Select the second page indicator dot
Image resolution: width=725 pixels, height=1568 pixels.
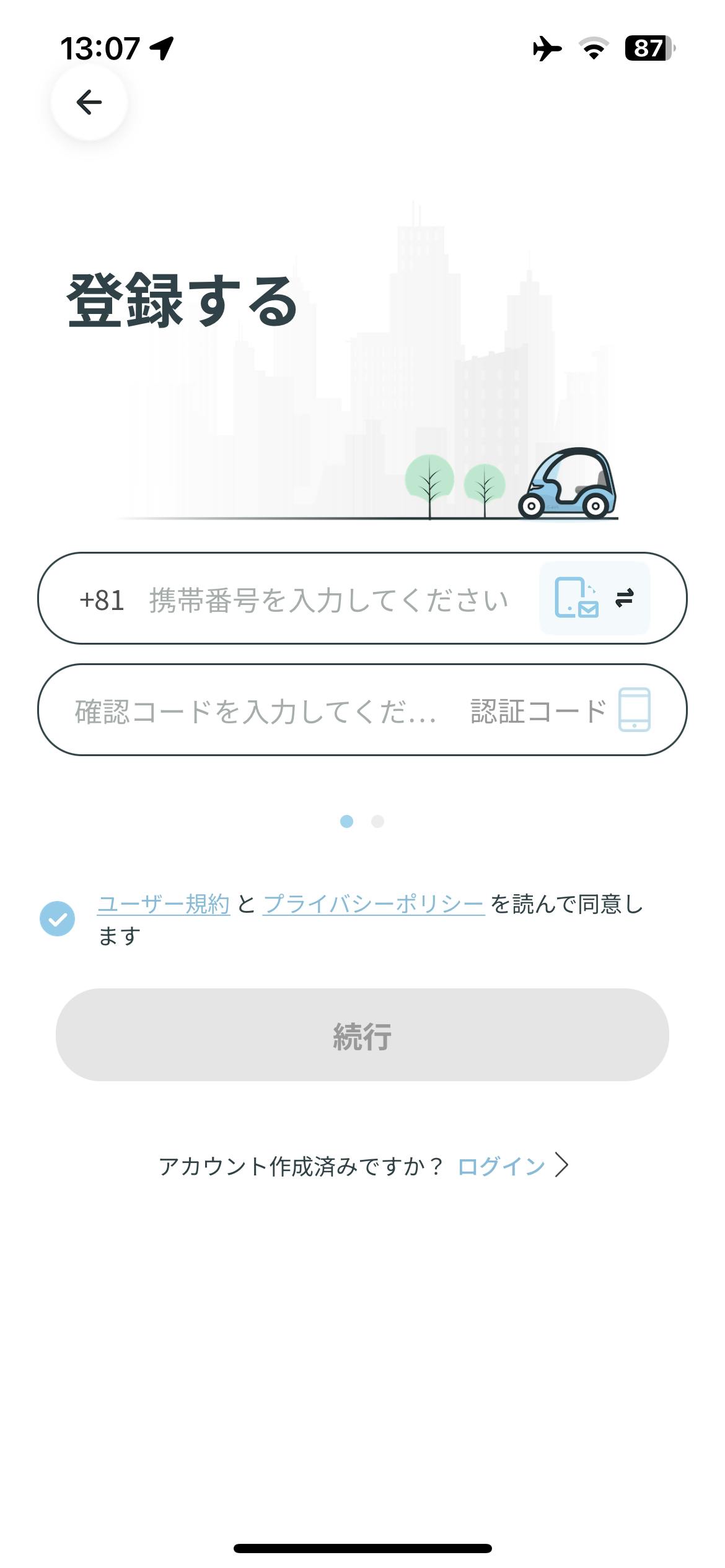point(377,821)
